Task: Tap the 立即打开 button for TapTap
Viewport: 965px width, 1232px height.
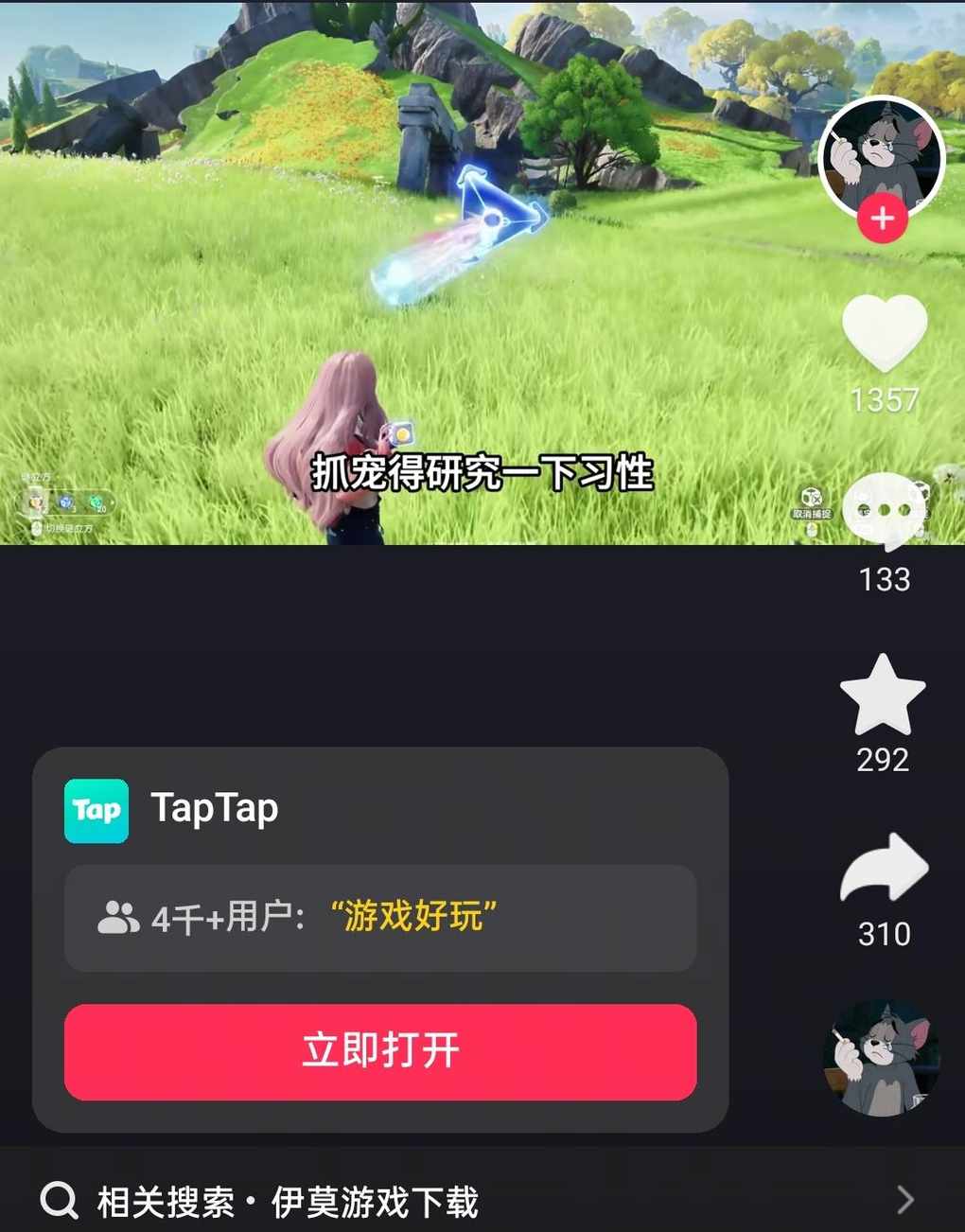Action: 380,1051
